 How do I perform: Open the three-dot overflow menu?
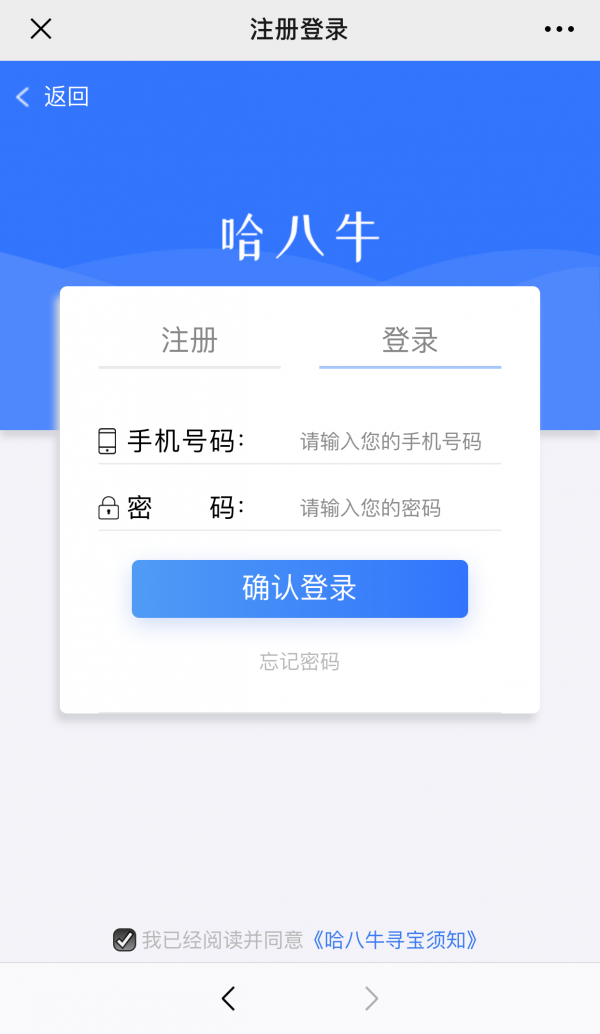[559, 29]
